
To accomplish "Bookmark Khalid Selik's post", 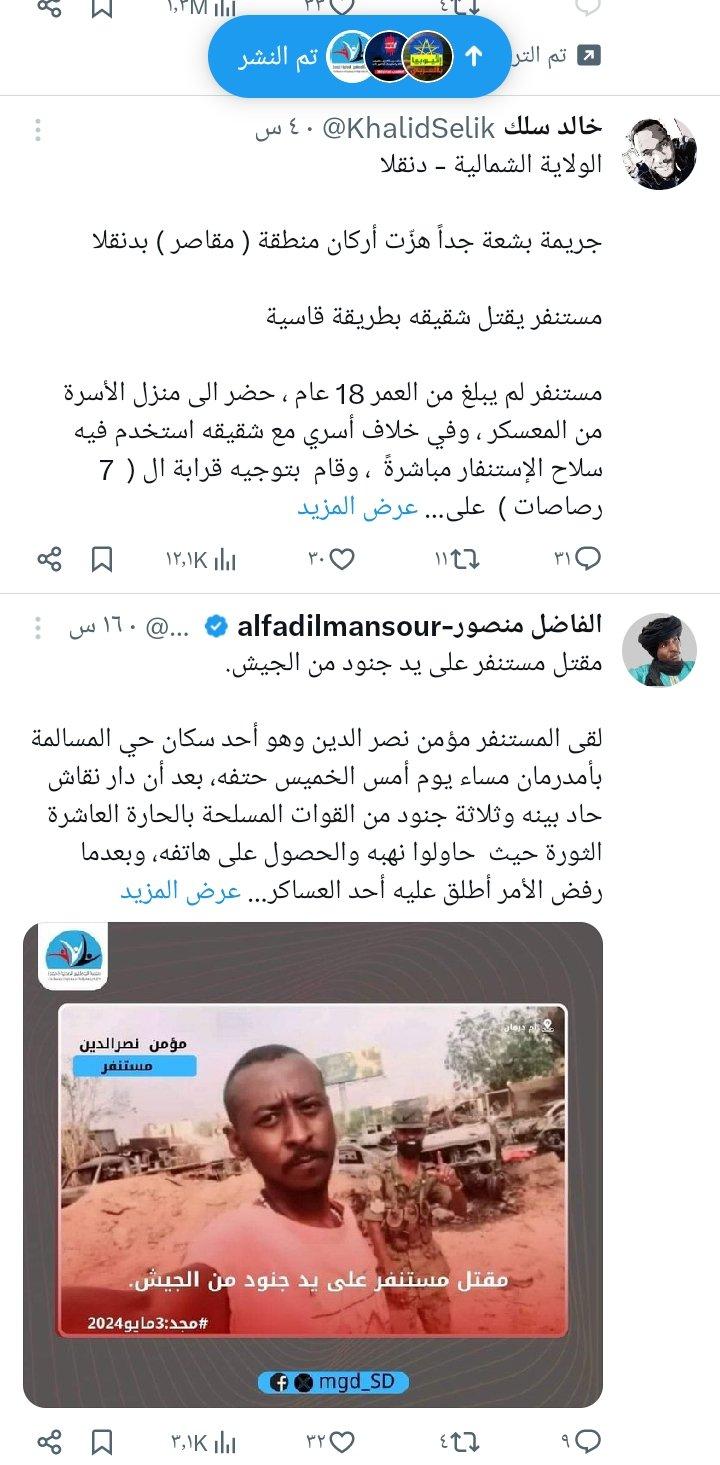I will [x=102, y=559].
